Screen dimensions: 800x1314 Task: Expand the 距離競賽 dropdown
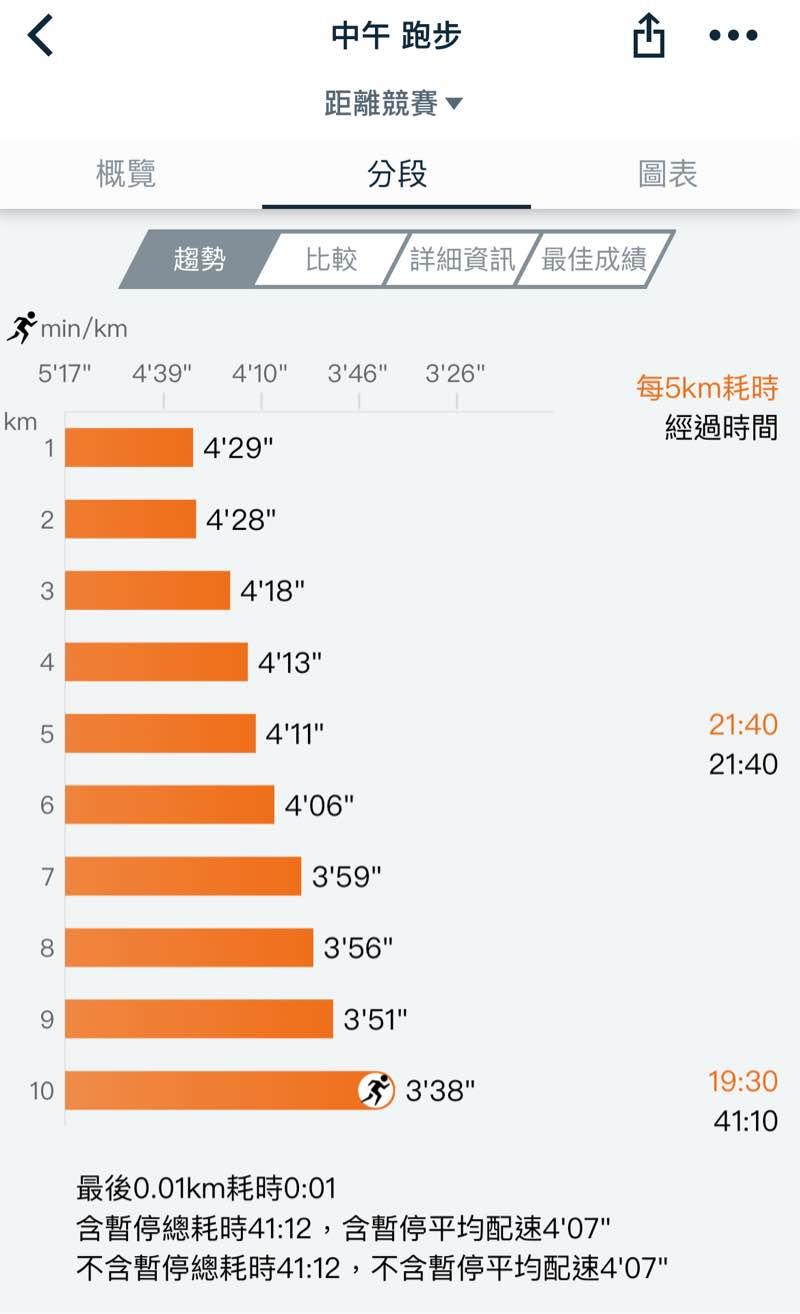394,103
